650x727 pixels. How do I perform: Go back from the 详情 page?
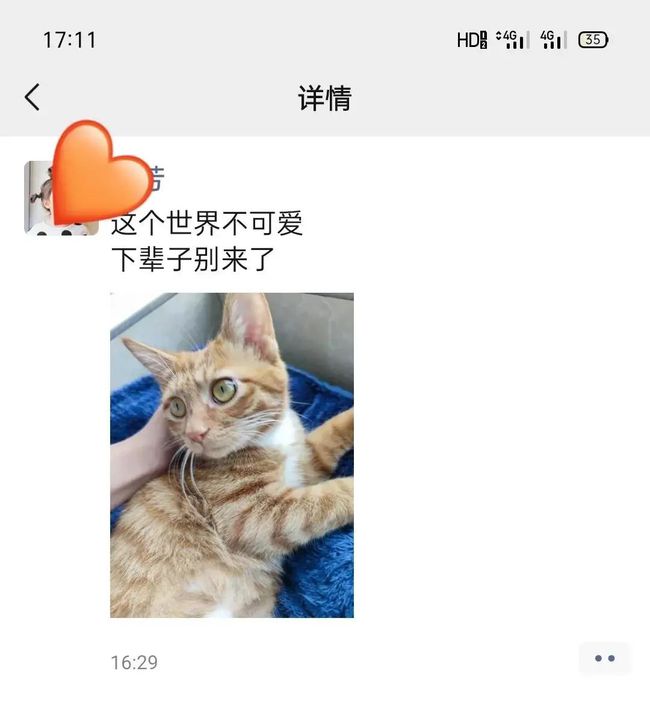pos(32,97)
